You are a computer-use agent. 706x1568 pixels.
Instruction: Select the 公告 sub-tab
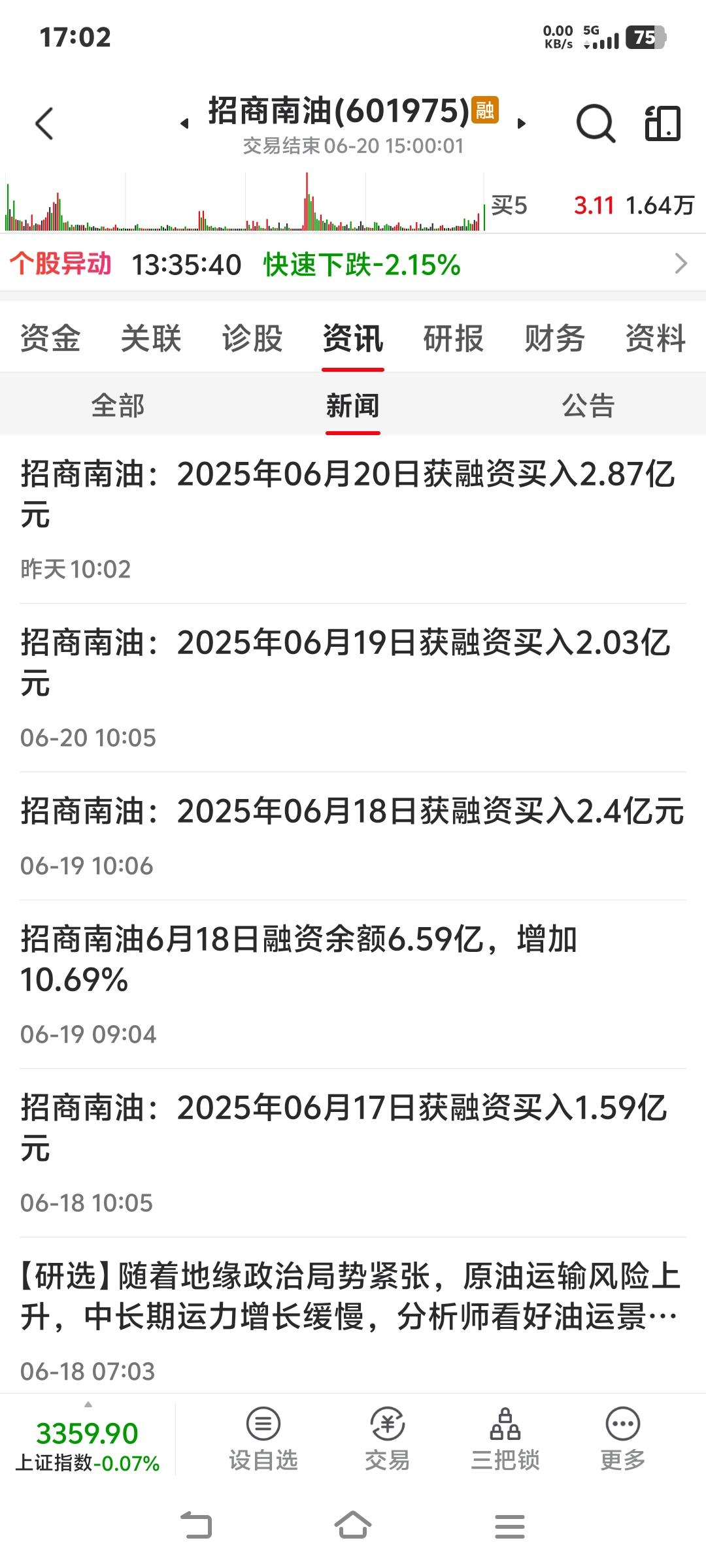pyautogui.click(x=588, y=406)
